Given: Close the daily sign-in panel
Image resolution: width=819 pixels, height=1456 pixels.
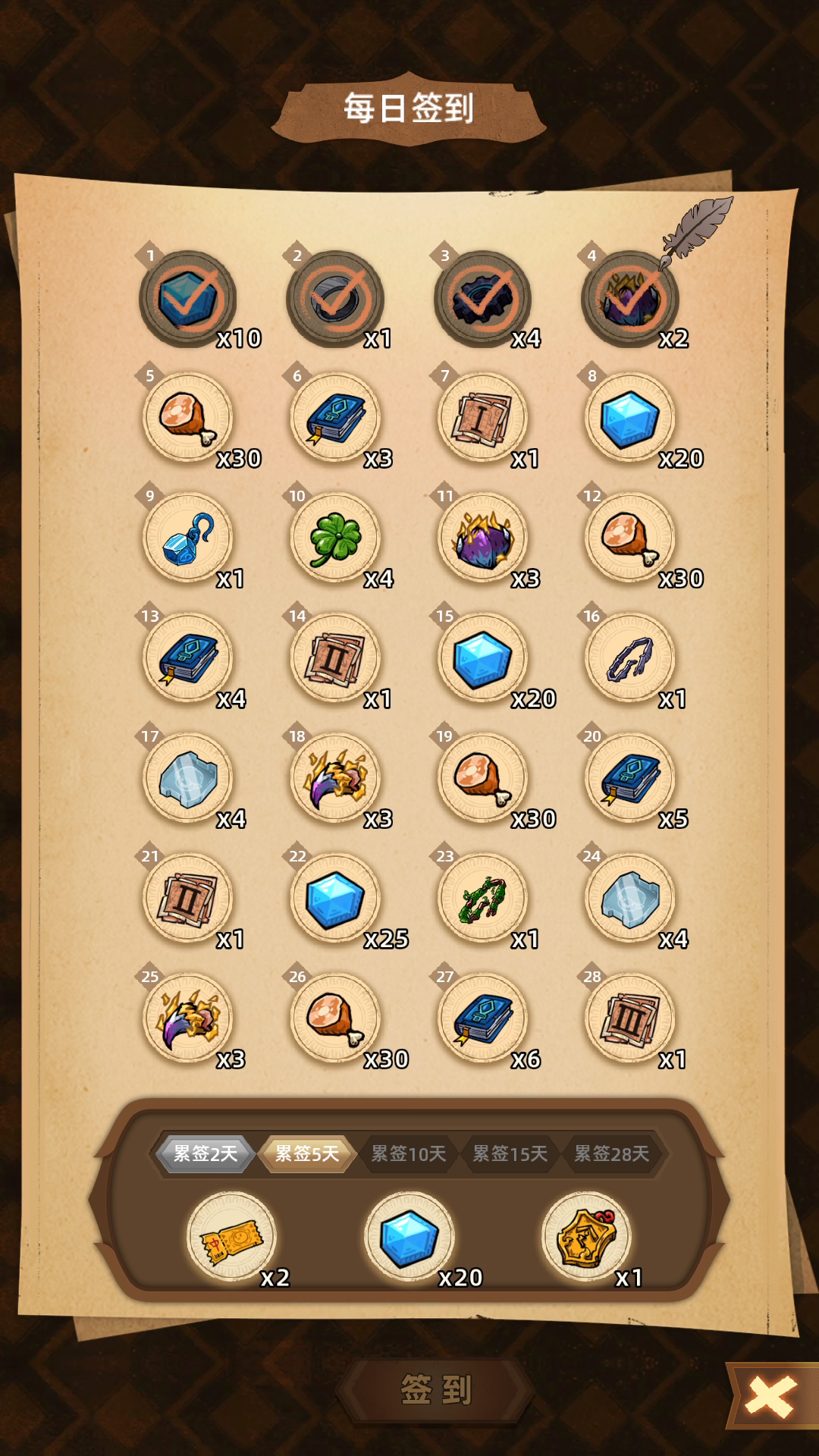Looking at the screenshot, I should (x=770, y=1396).
